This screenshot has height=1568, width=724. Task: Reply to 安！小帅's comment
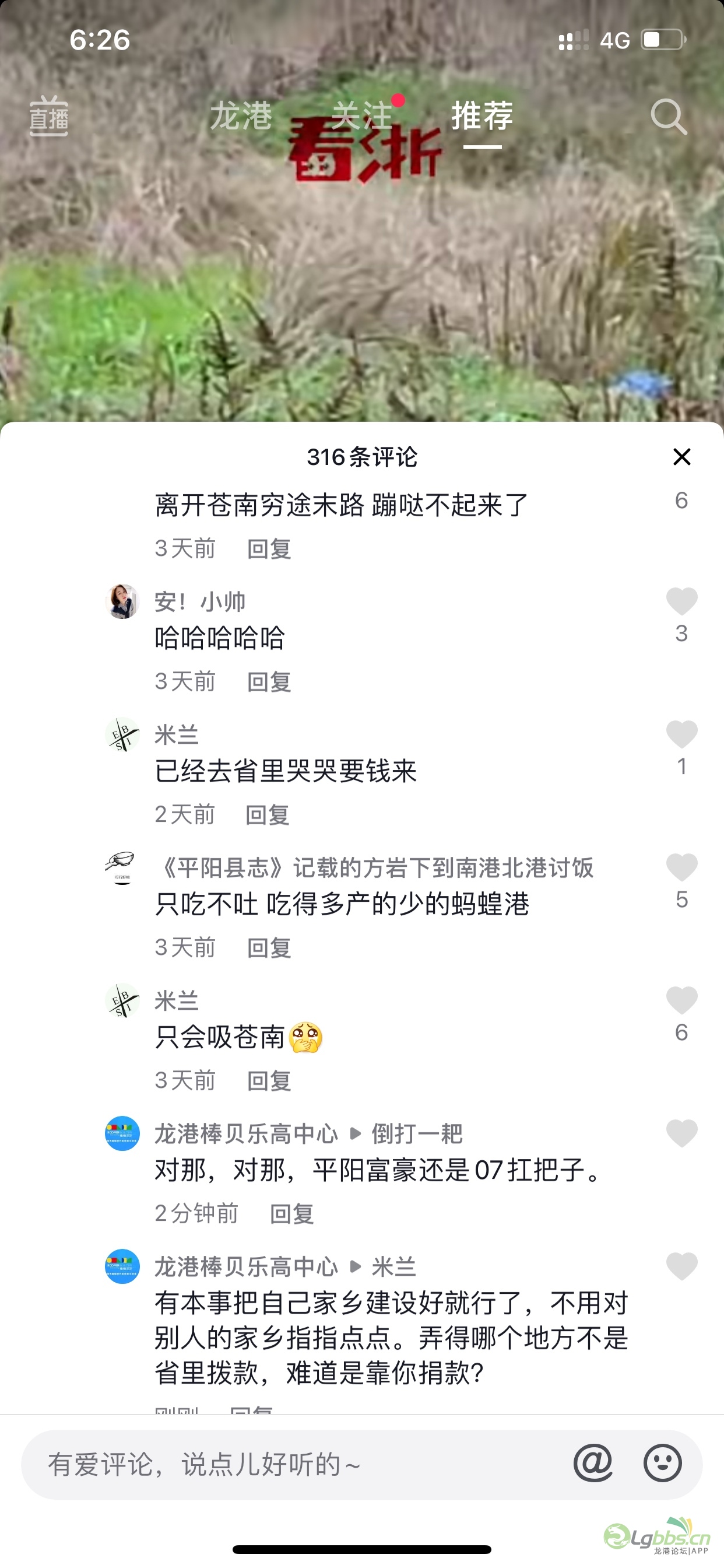point(269,682)
